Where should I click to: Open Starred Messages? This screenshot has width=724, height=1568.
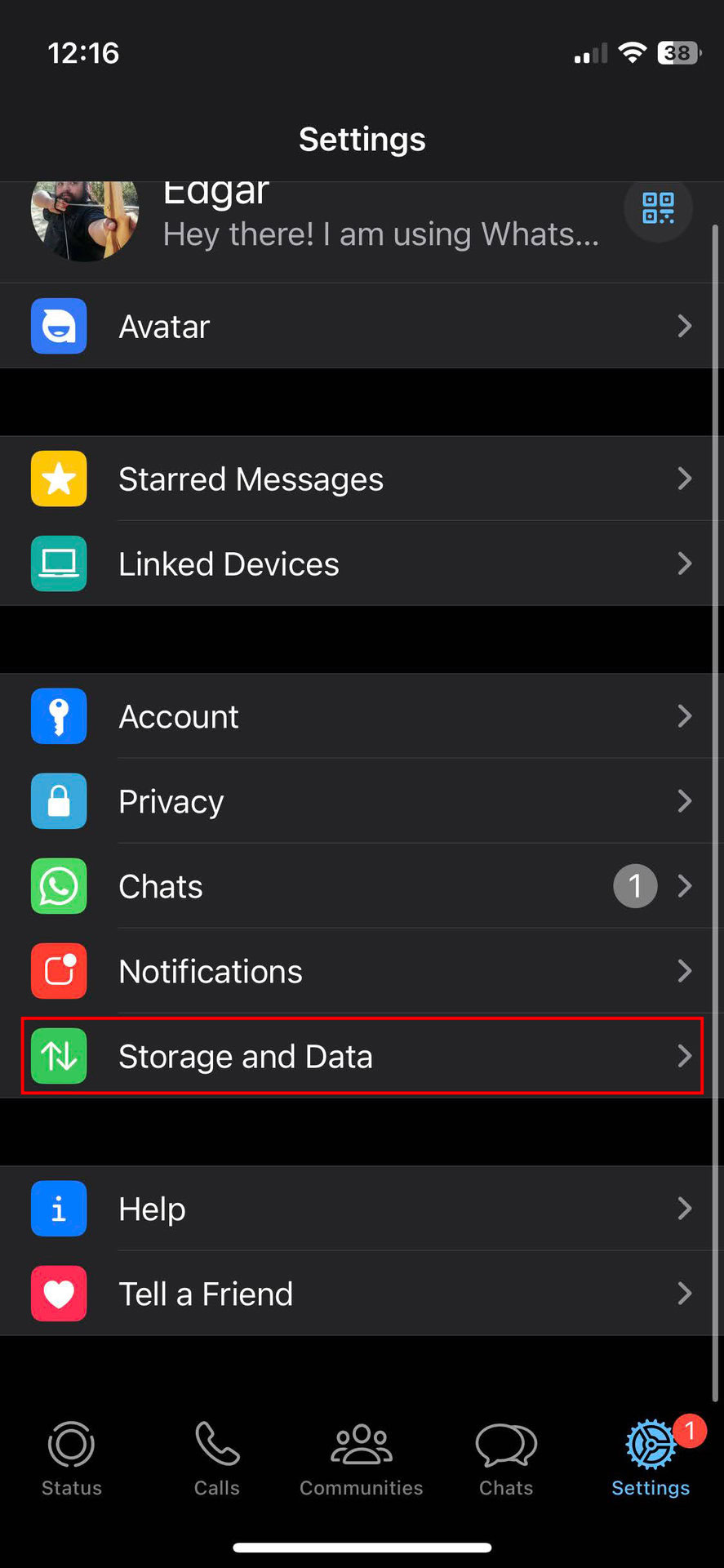tap(362, 479)
